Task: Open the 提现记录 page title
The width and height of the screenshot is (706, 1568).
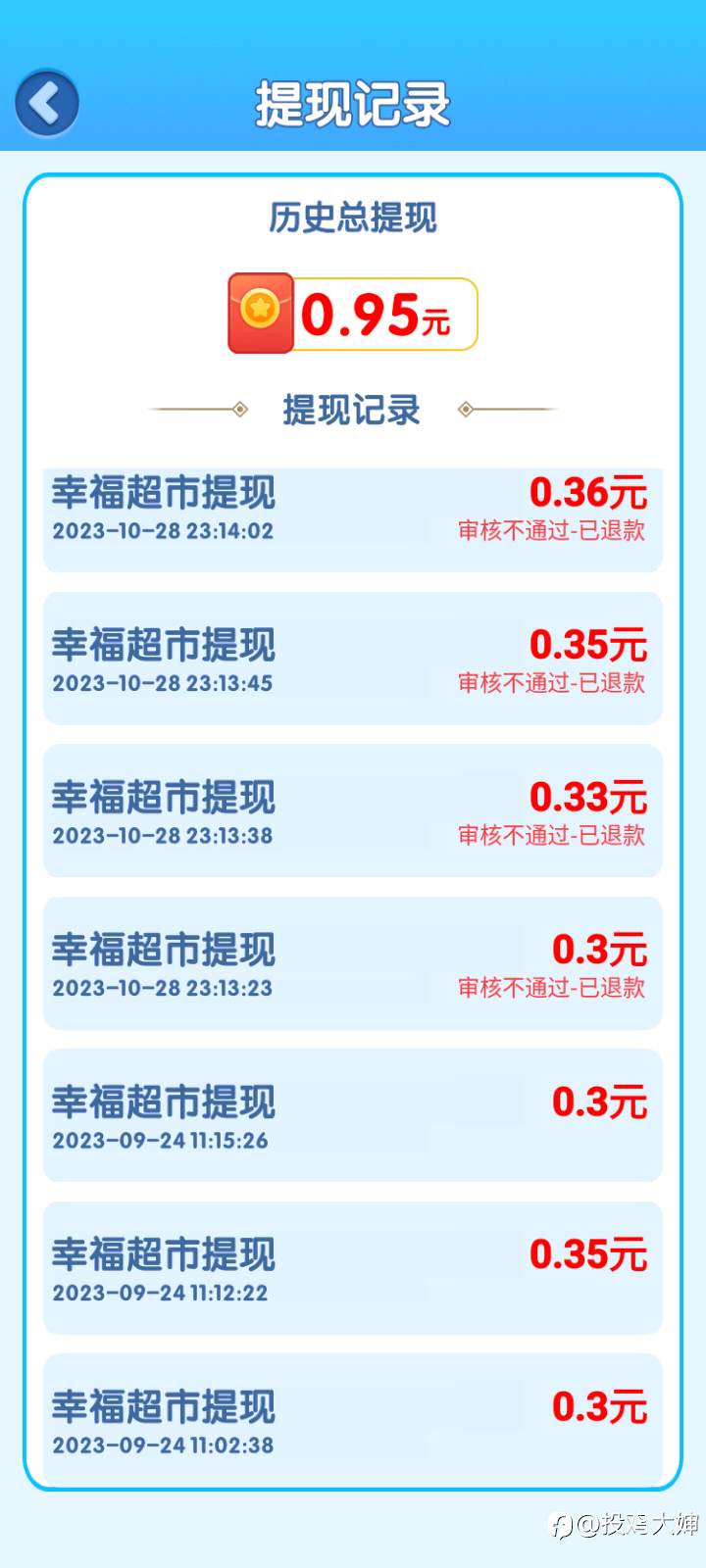Action: tap(351, 101)
